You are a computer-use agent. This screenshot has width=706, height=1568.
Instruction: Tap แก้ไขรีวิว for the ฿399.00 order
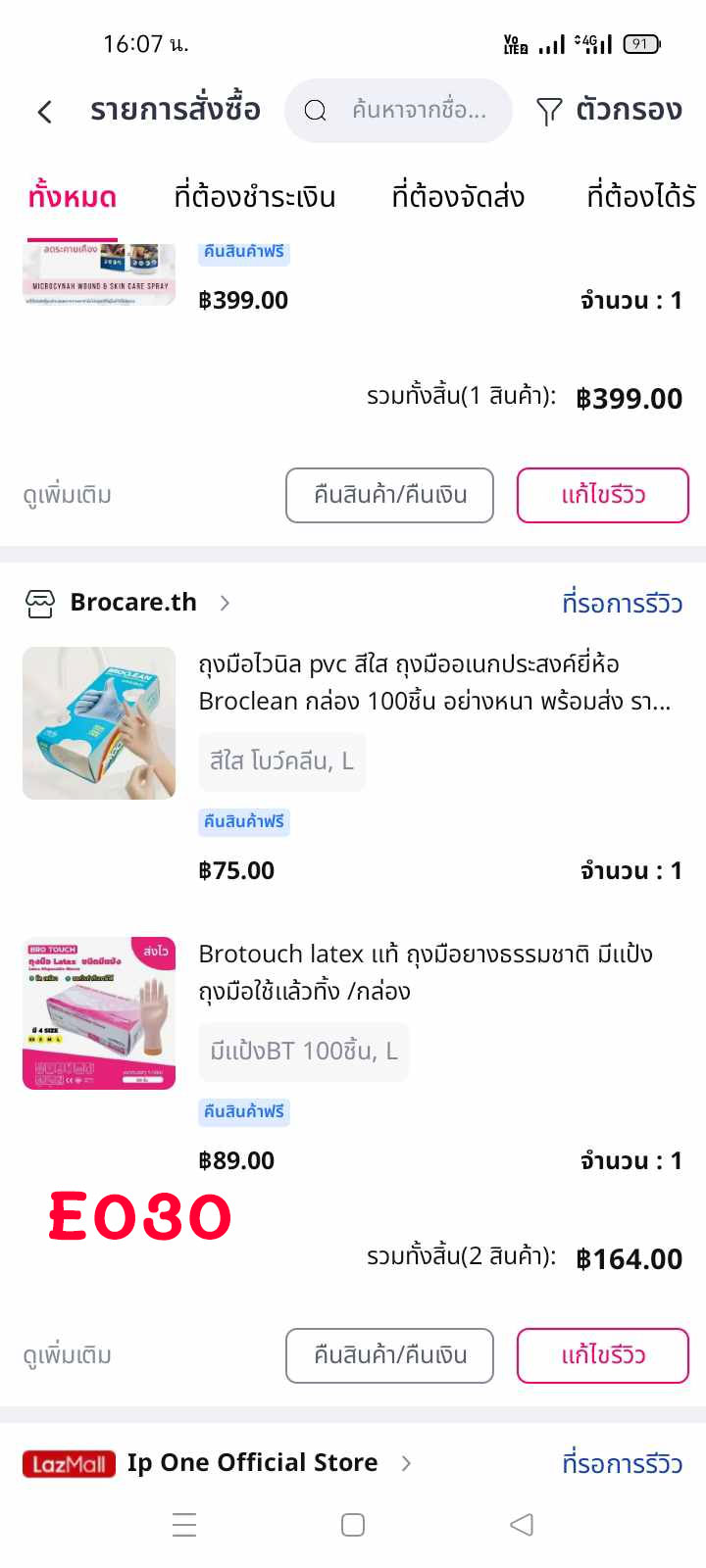(x=603, y=495)
